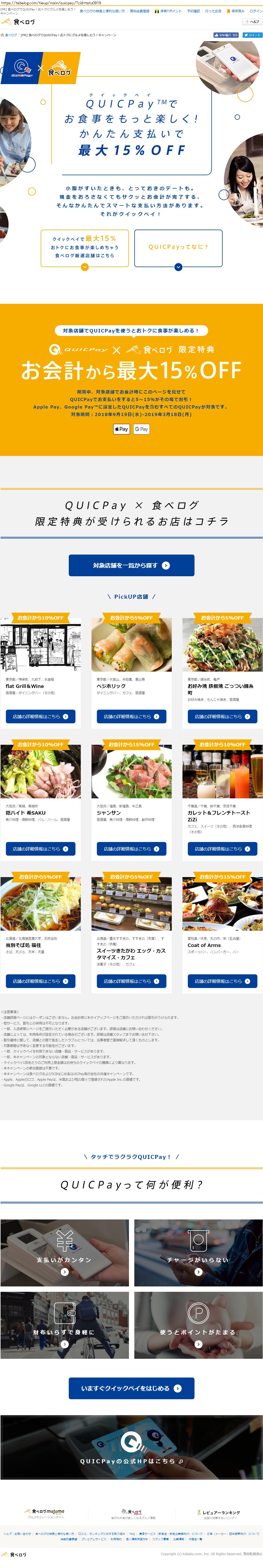Screen dimensions: 263x1568
Task: See details for 隠ハイド 希SAKU
Action: [x=41, y=848]
